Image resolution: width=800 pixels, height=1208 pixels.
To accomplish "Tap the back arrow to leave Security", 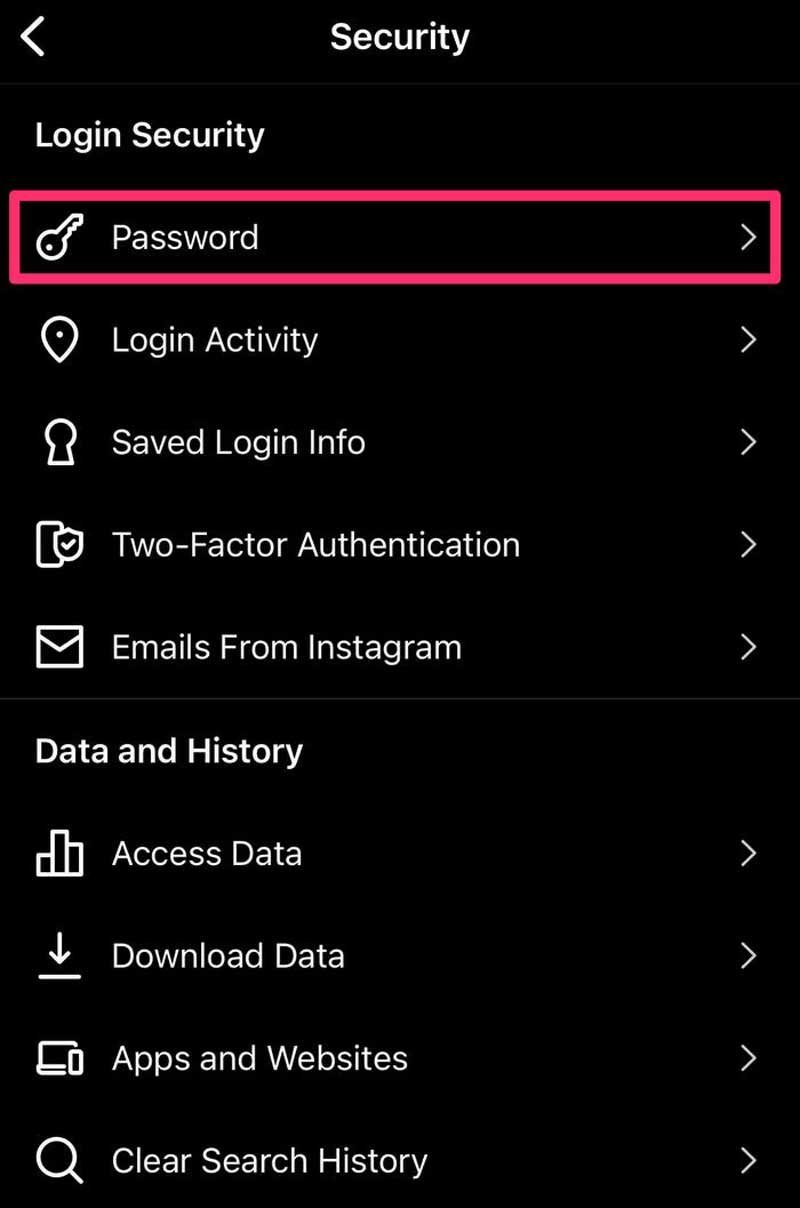I will click(33, 35).
